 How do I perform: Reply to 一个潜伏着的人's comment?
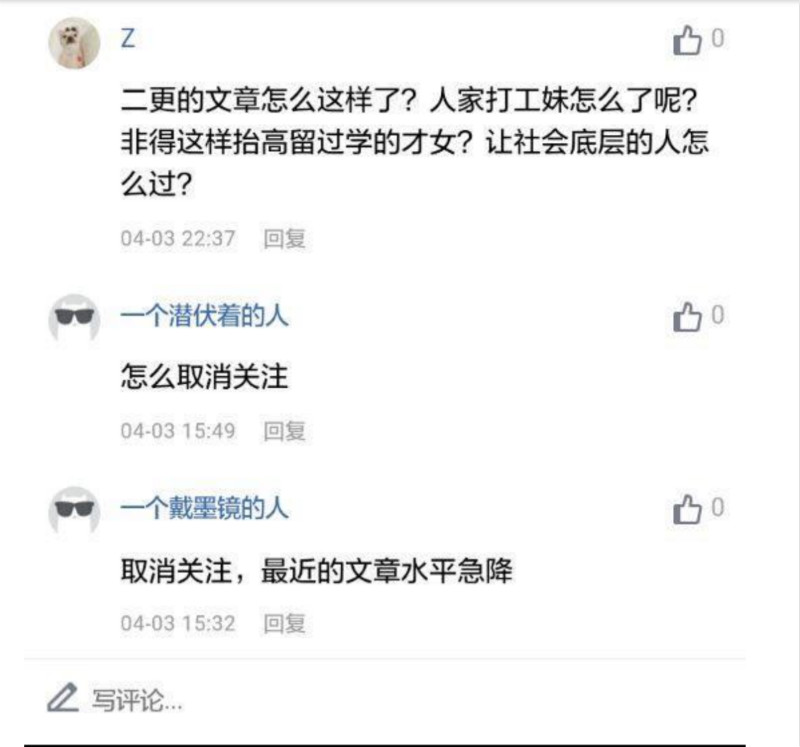coord(284,431)
